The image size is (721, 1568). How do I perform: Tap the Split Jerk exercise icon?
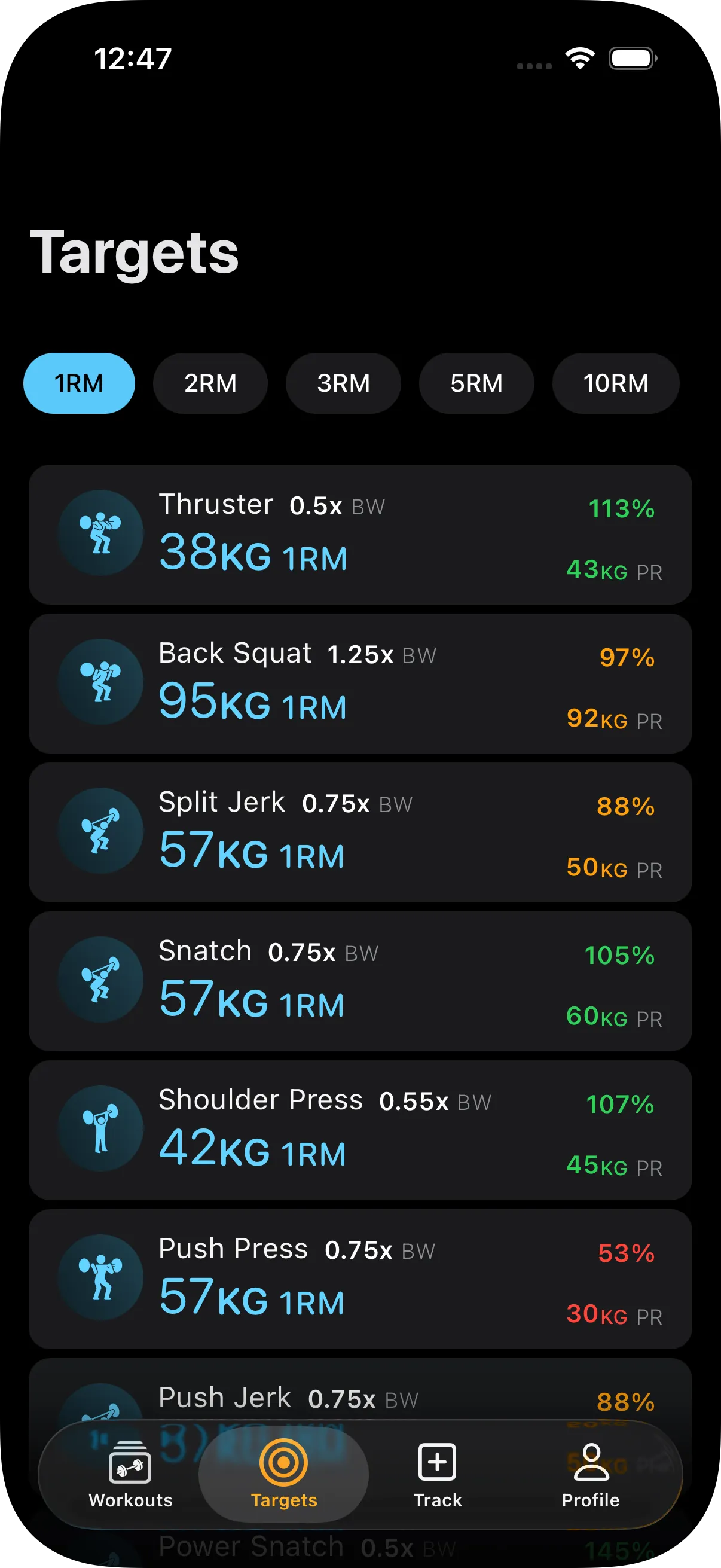pos(100,831)
